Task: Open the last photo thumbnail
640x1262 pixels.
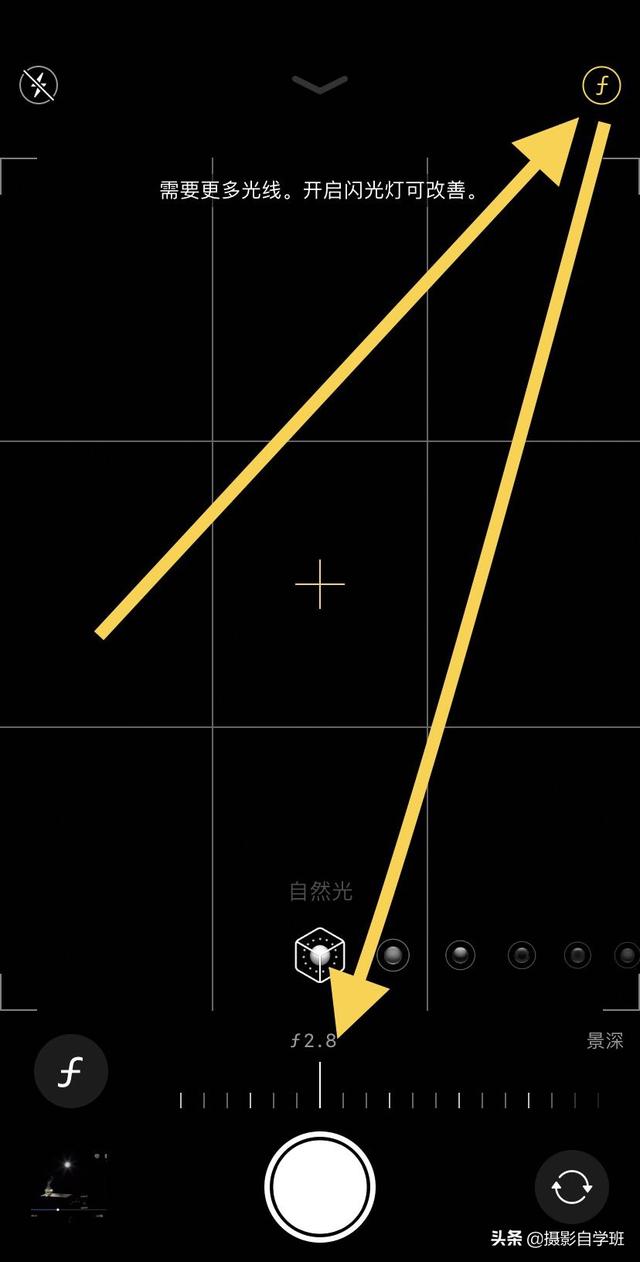Action: coord(71,1187)
